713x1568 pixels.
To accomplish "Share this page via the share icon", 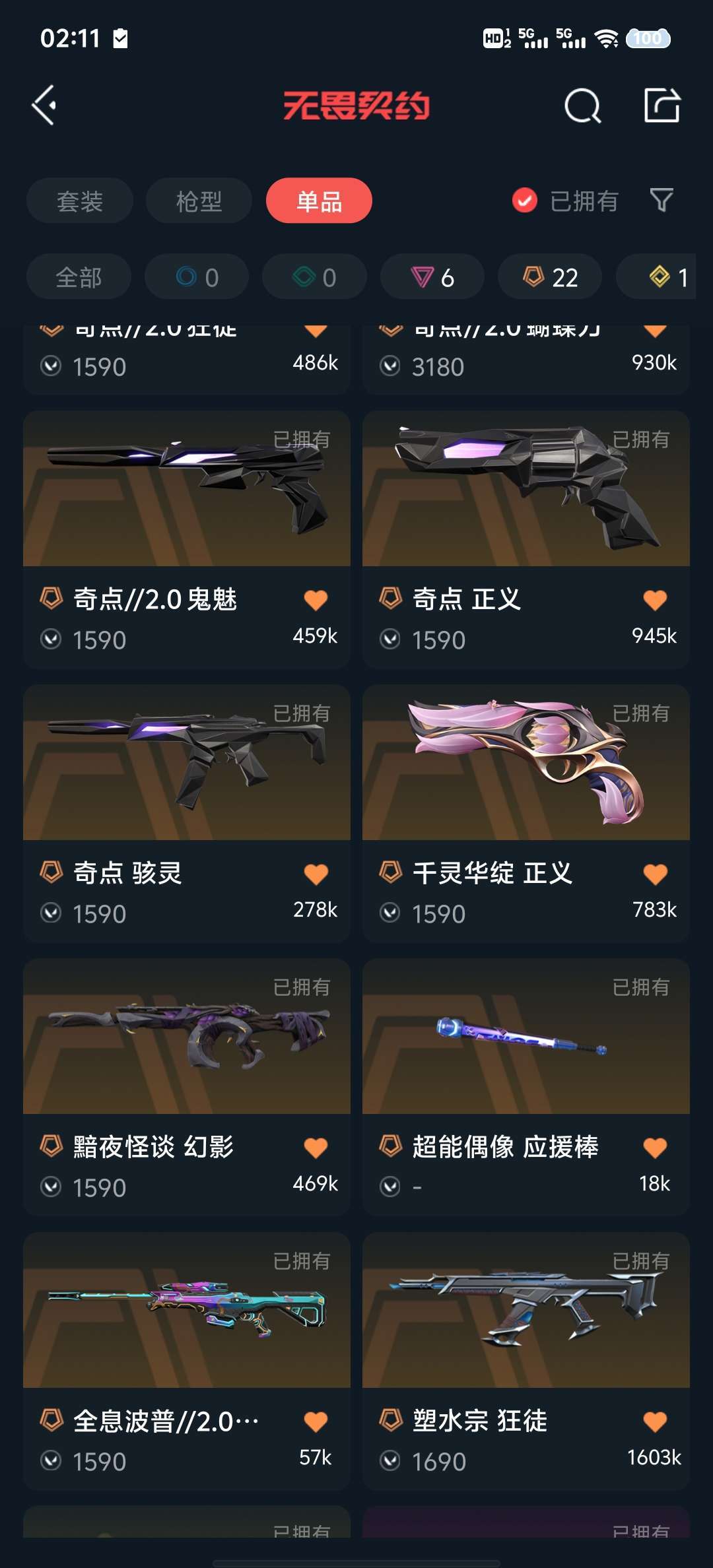I will pos(662,105).
